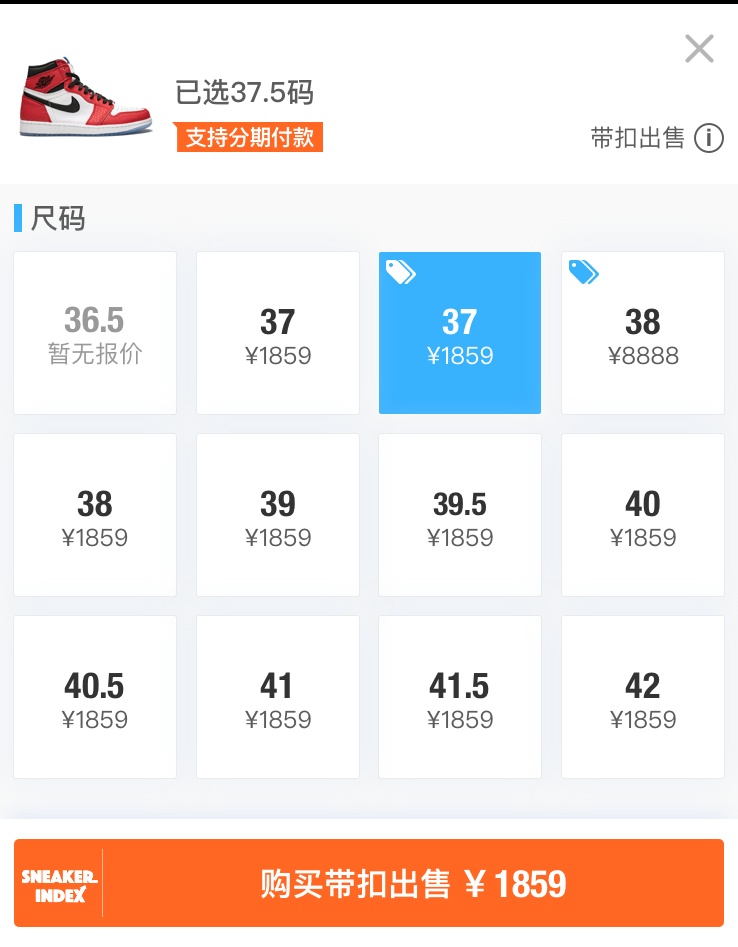Screen dimensions: 738x947
Task: Select size 39 priced ¥1859
Action: coord(277,515)
